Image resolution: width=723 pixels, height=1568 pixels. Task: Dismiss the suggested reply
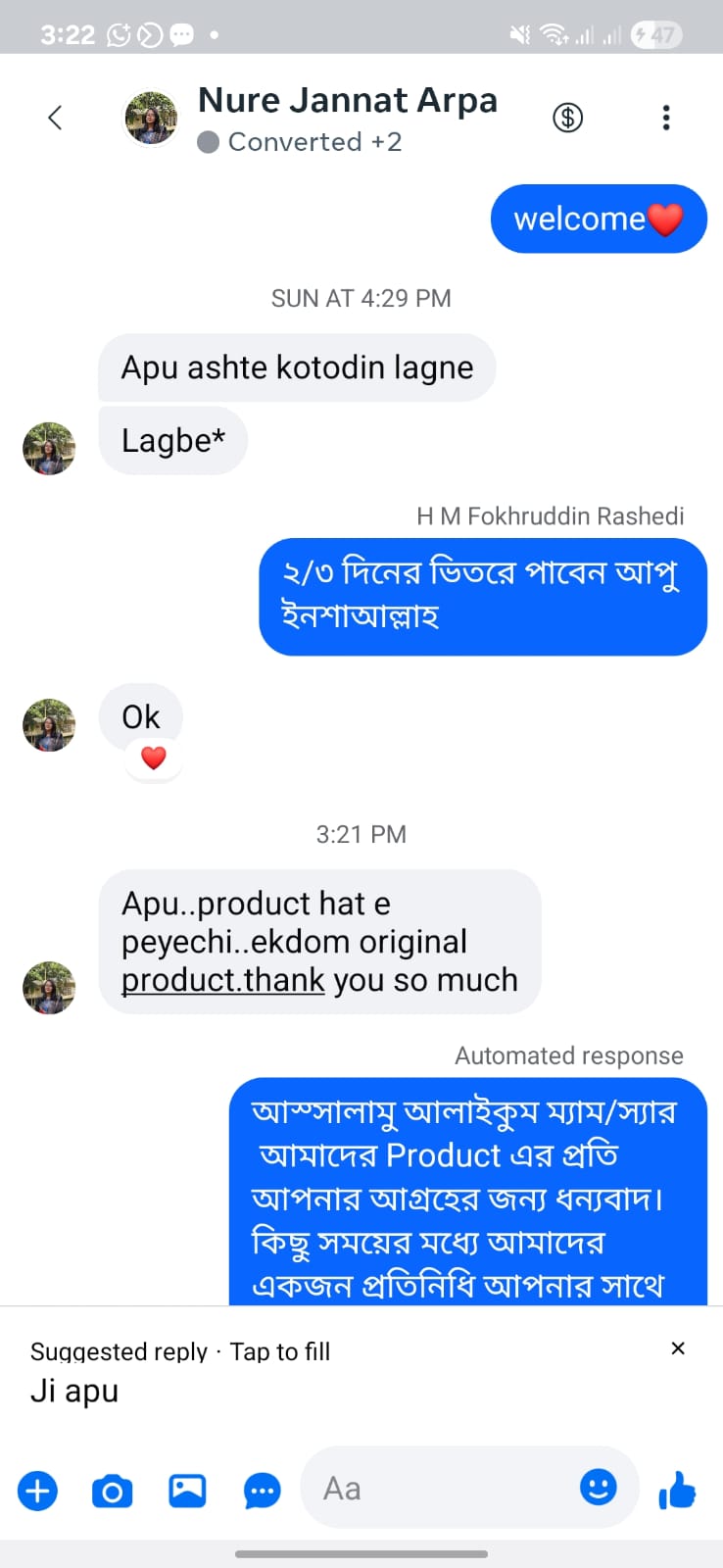coord(677,1348)
